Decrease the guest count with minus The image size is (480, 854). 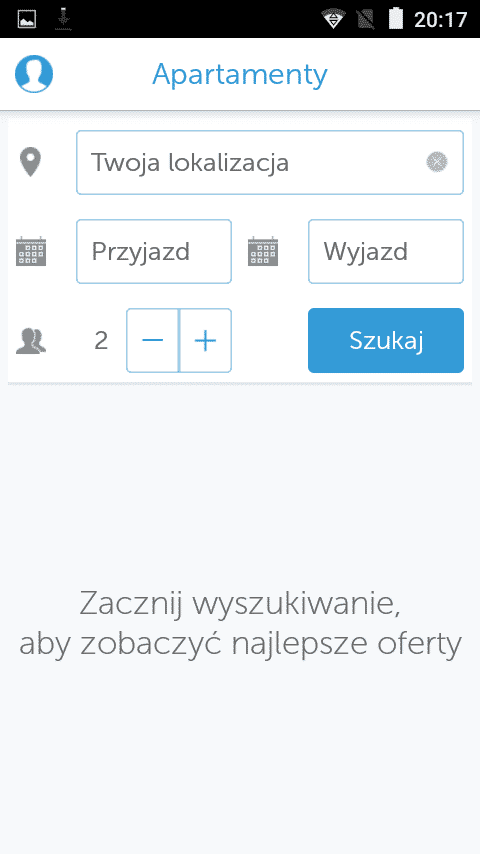point(153,340)
